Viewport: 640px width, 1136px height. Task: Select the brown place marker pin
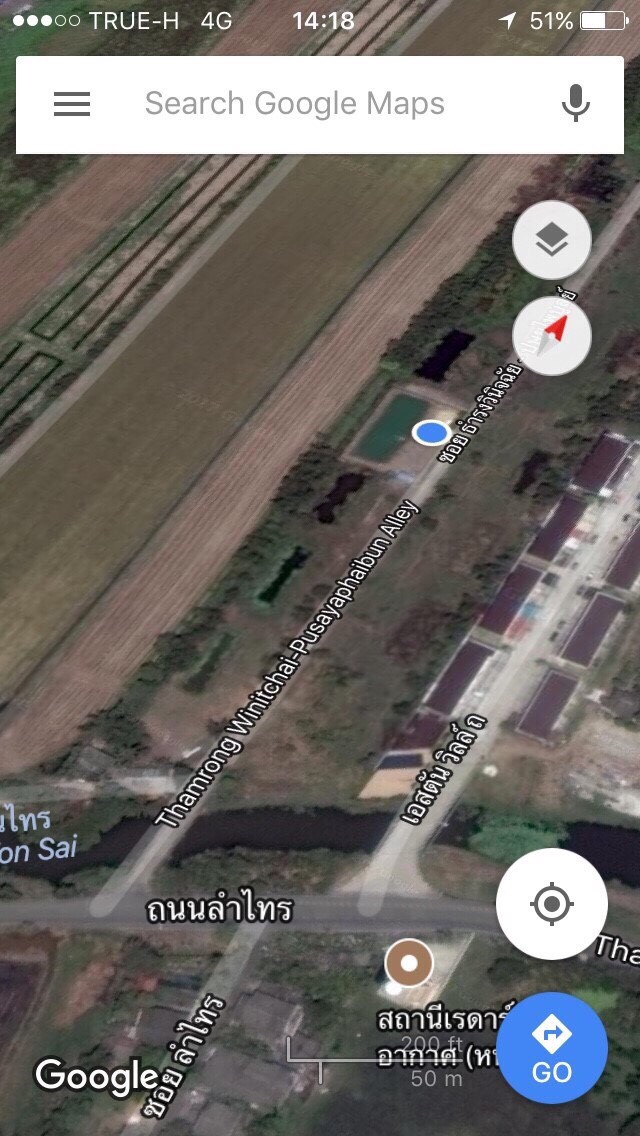(409, 964)
